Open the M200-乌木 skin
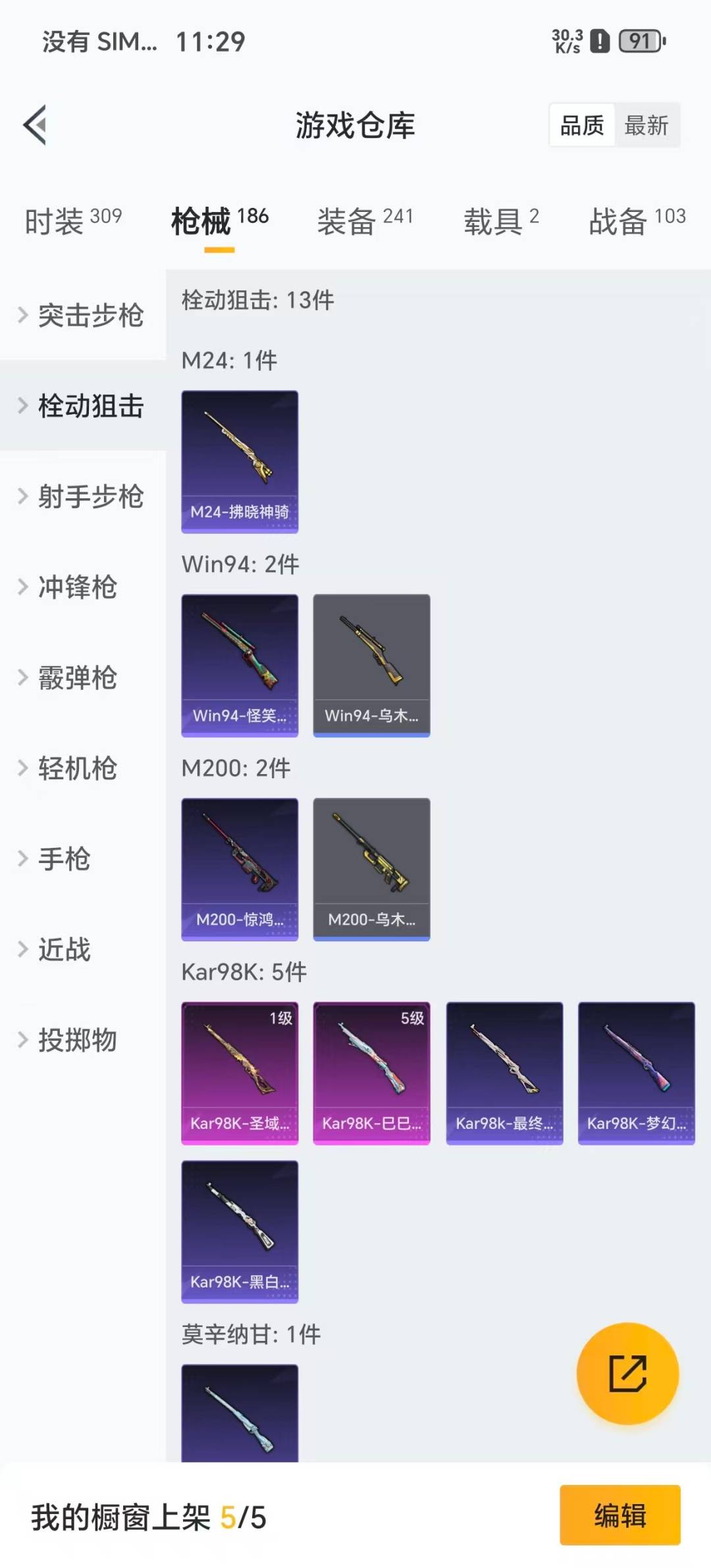The width and height of the screenshot is (711, 1568). click(371, 869)
